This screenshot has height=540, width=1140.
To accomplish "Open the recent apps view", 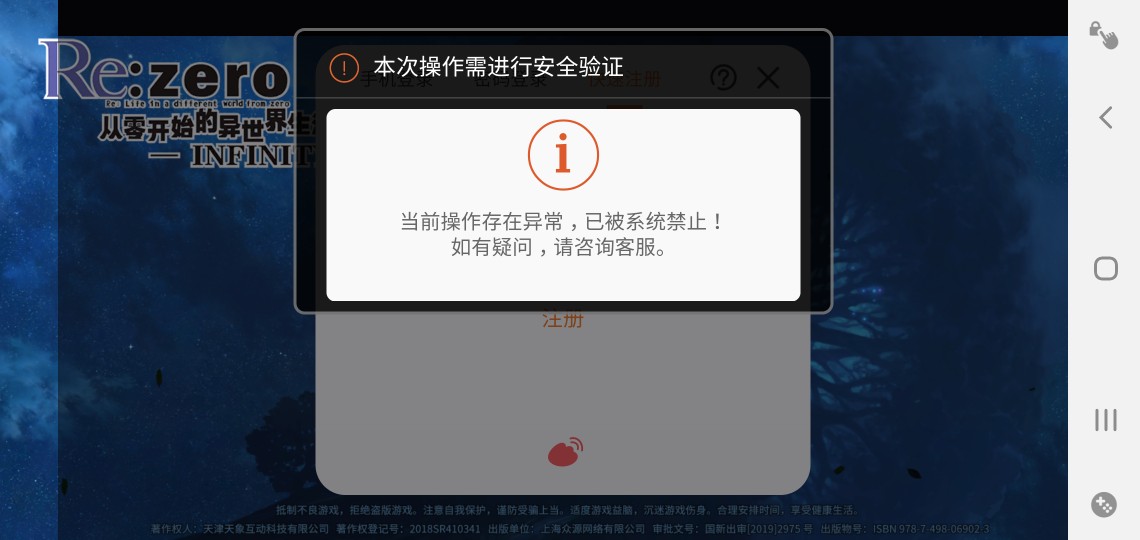I will 1105,420.
